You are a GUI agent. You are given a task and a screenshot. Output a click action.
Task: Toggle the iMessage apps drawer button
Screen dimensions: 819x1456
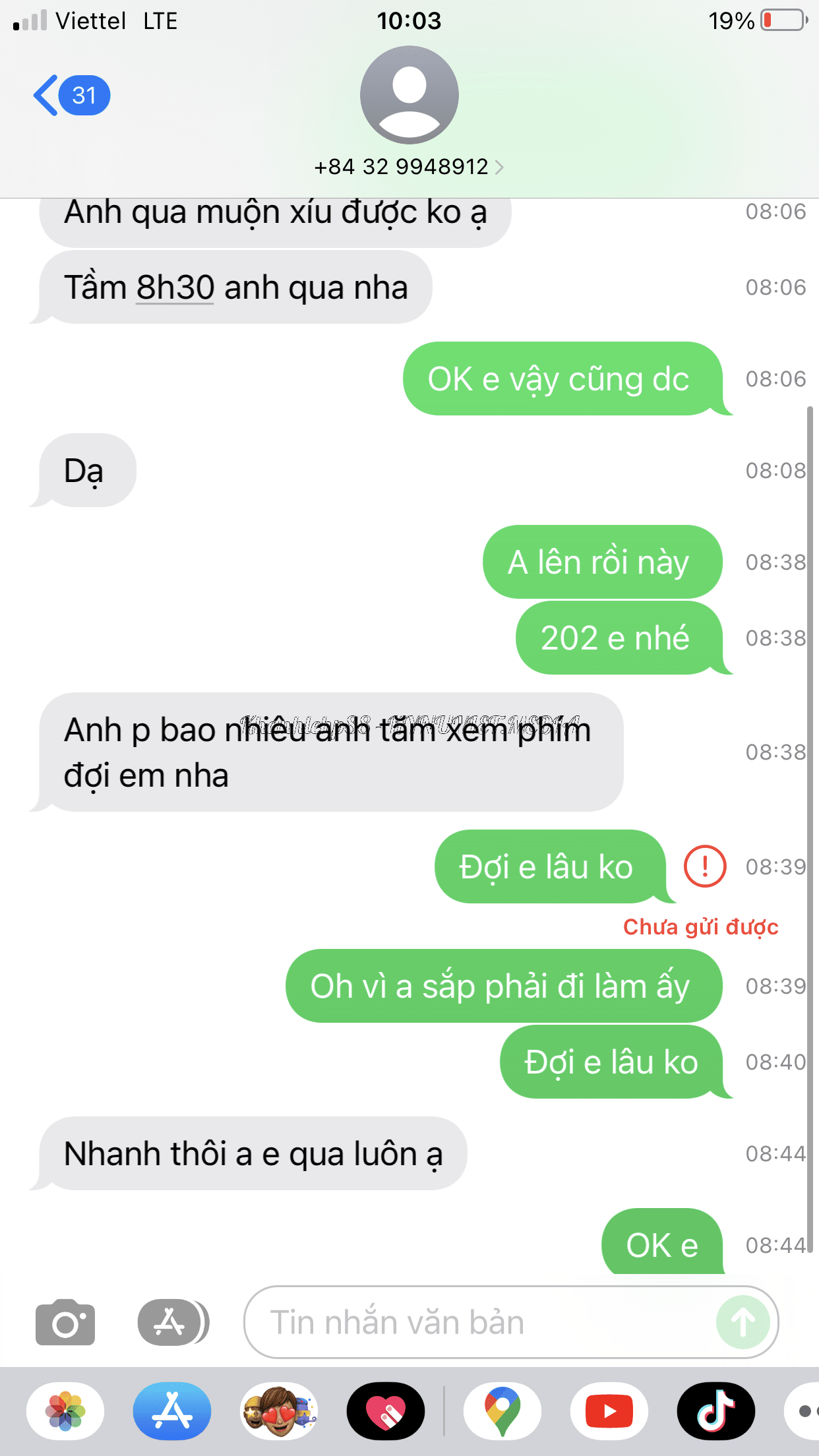click(173, 1322)
